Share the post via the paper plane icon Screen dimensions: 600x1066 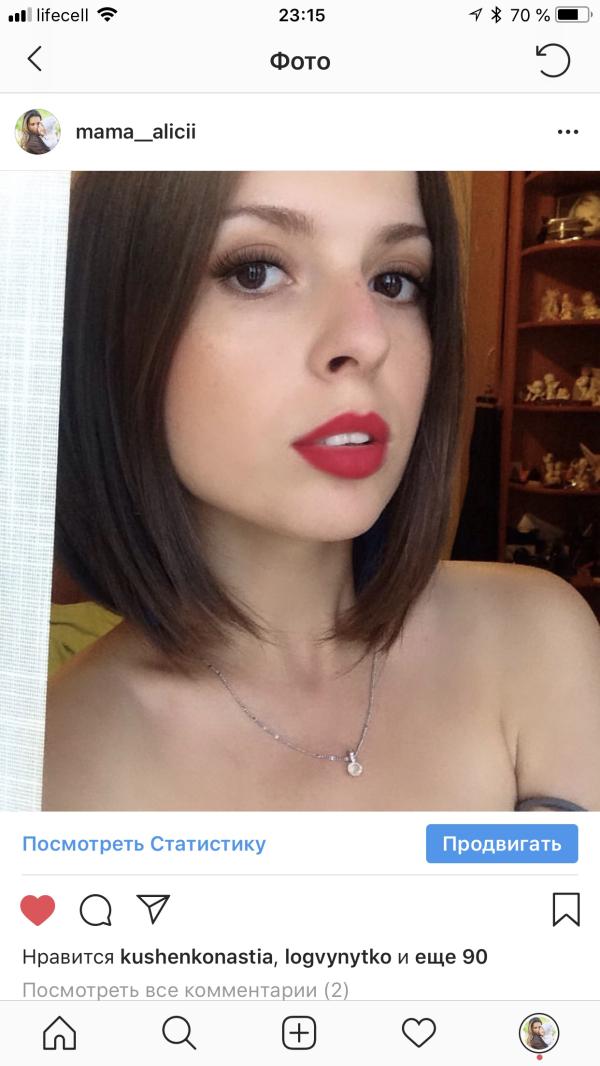tap(152, 909)
